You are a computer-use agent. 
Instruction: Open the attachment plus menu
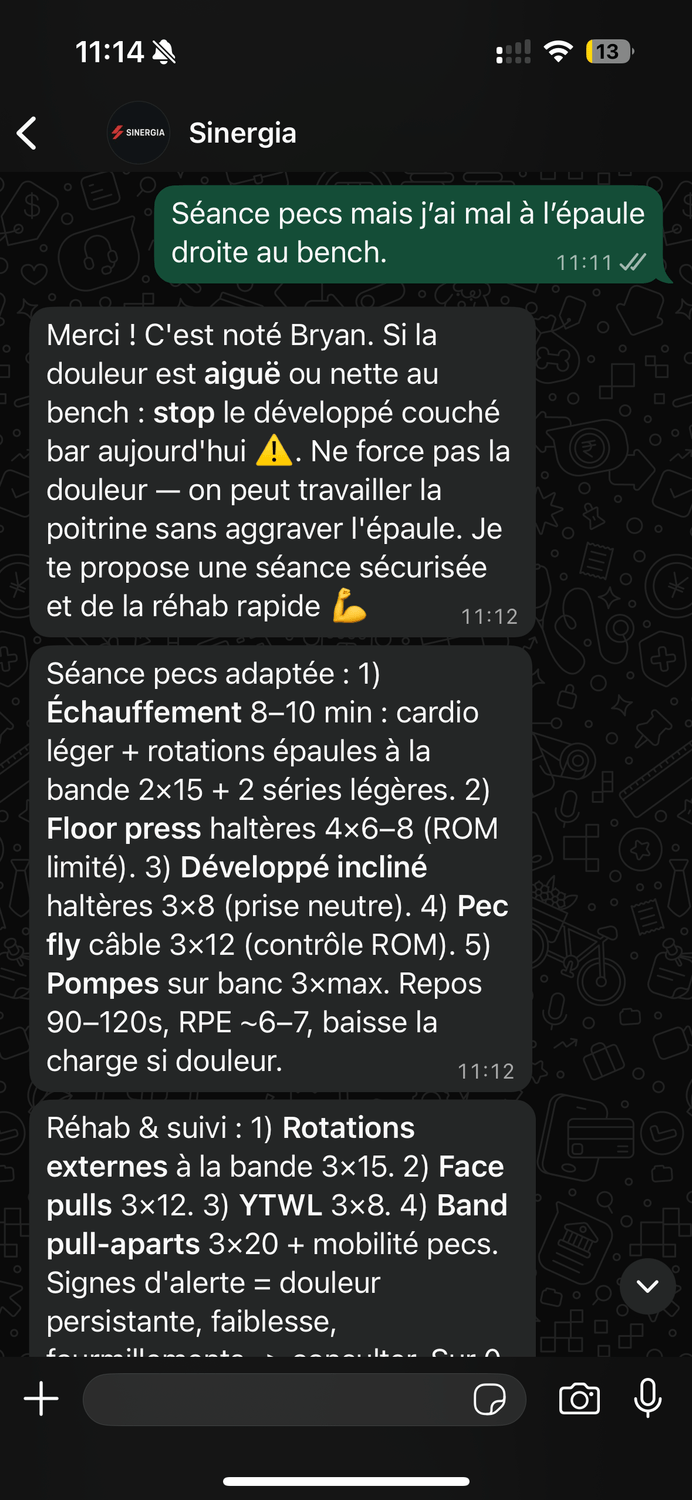(41, 1399)
